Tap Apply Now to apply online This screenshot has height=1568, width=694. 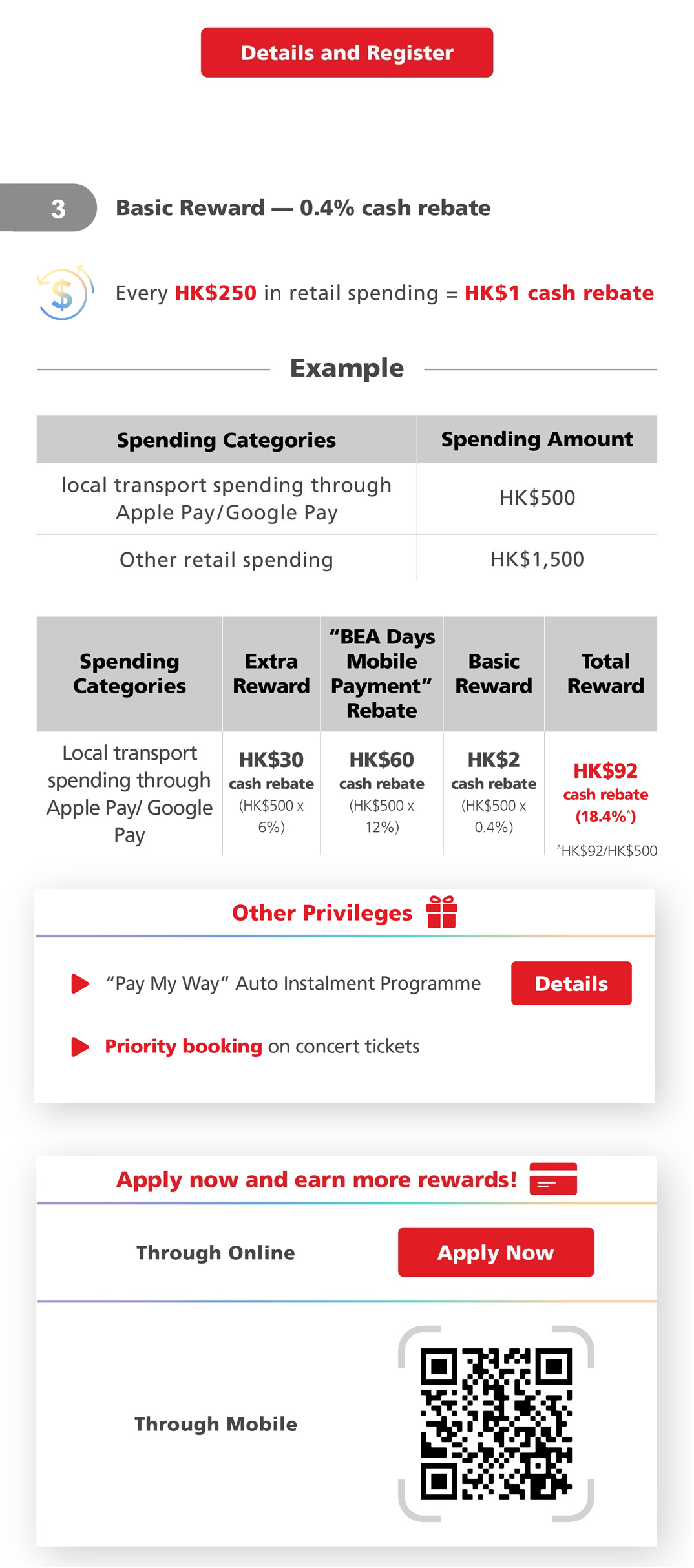point(495,1251)
